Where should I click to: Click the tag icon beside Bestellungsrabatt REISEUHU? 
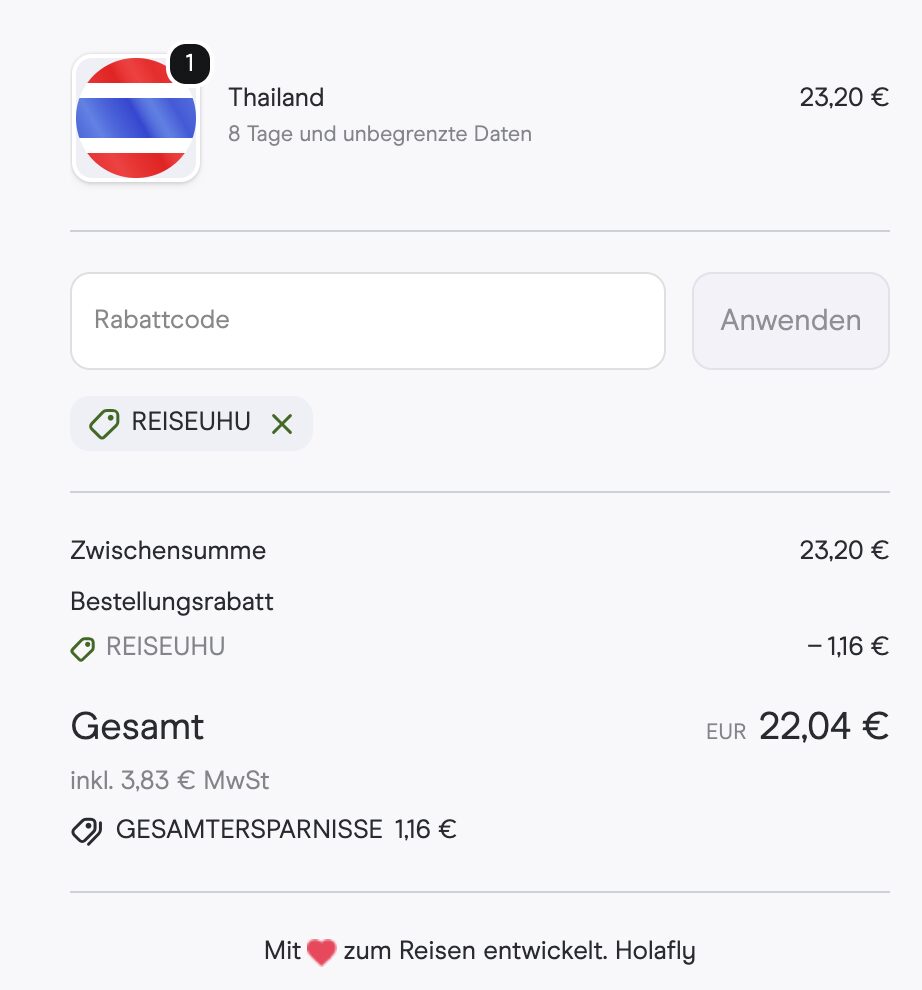click(82, 646)
